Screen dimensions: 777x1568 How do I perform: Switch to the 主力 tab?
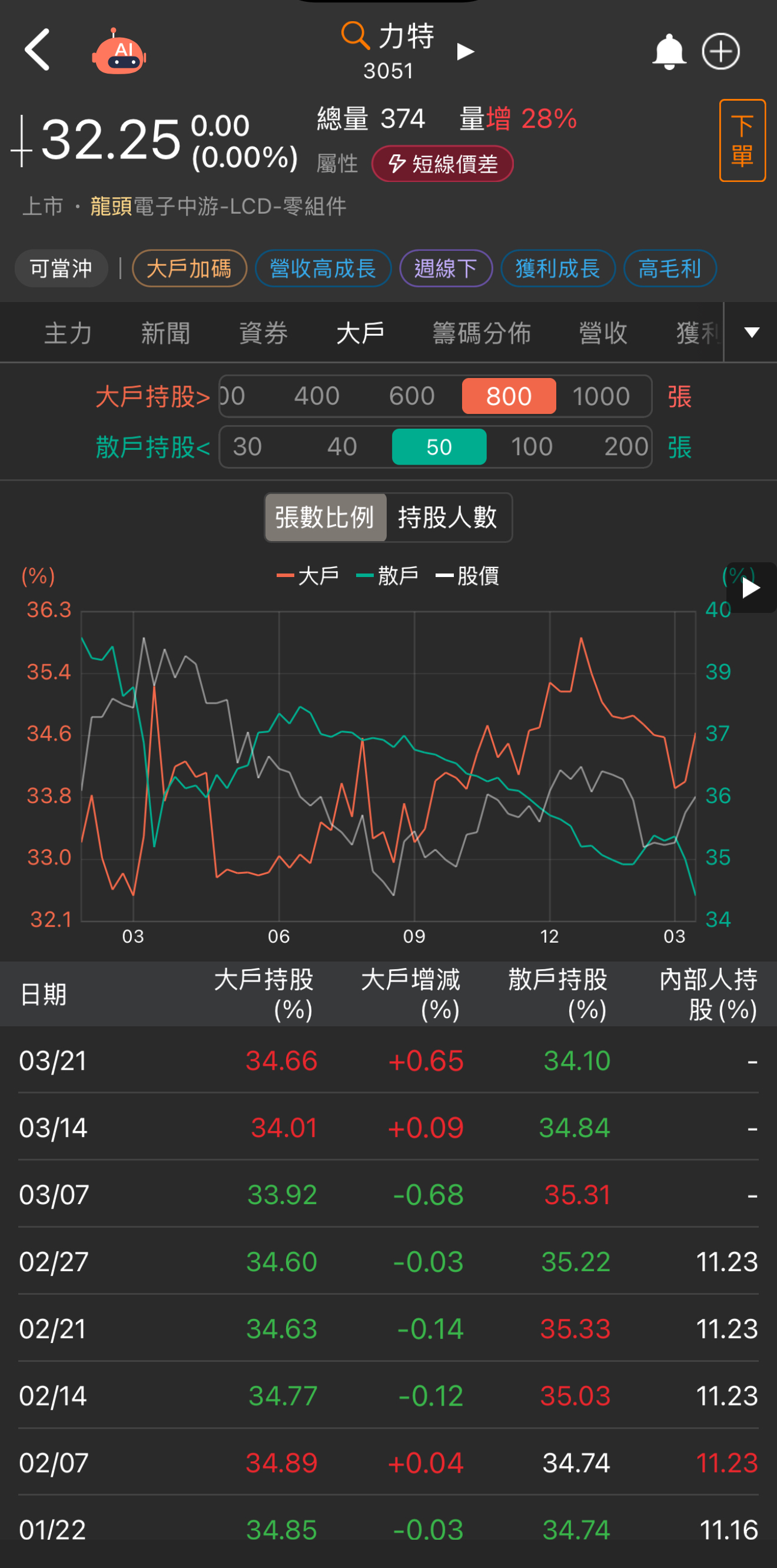[68, 333]
